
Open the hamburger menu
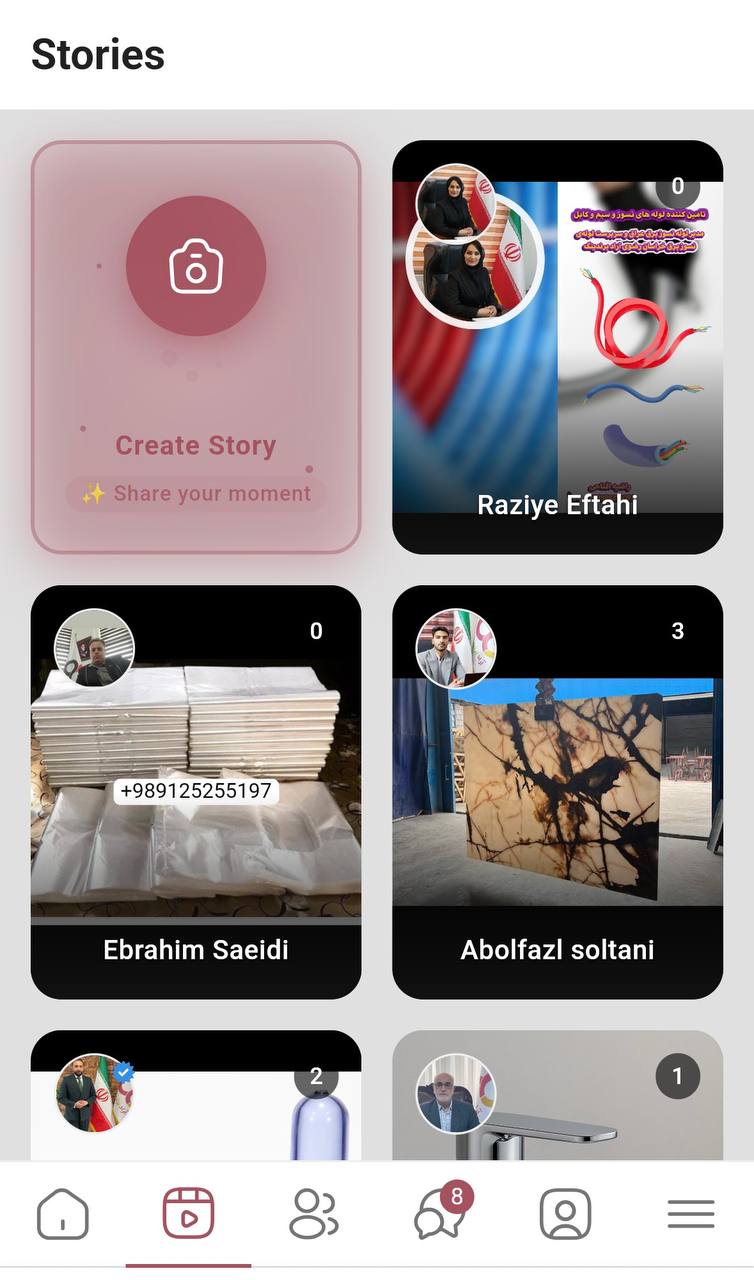[x=691, y=1215]
